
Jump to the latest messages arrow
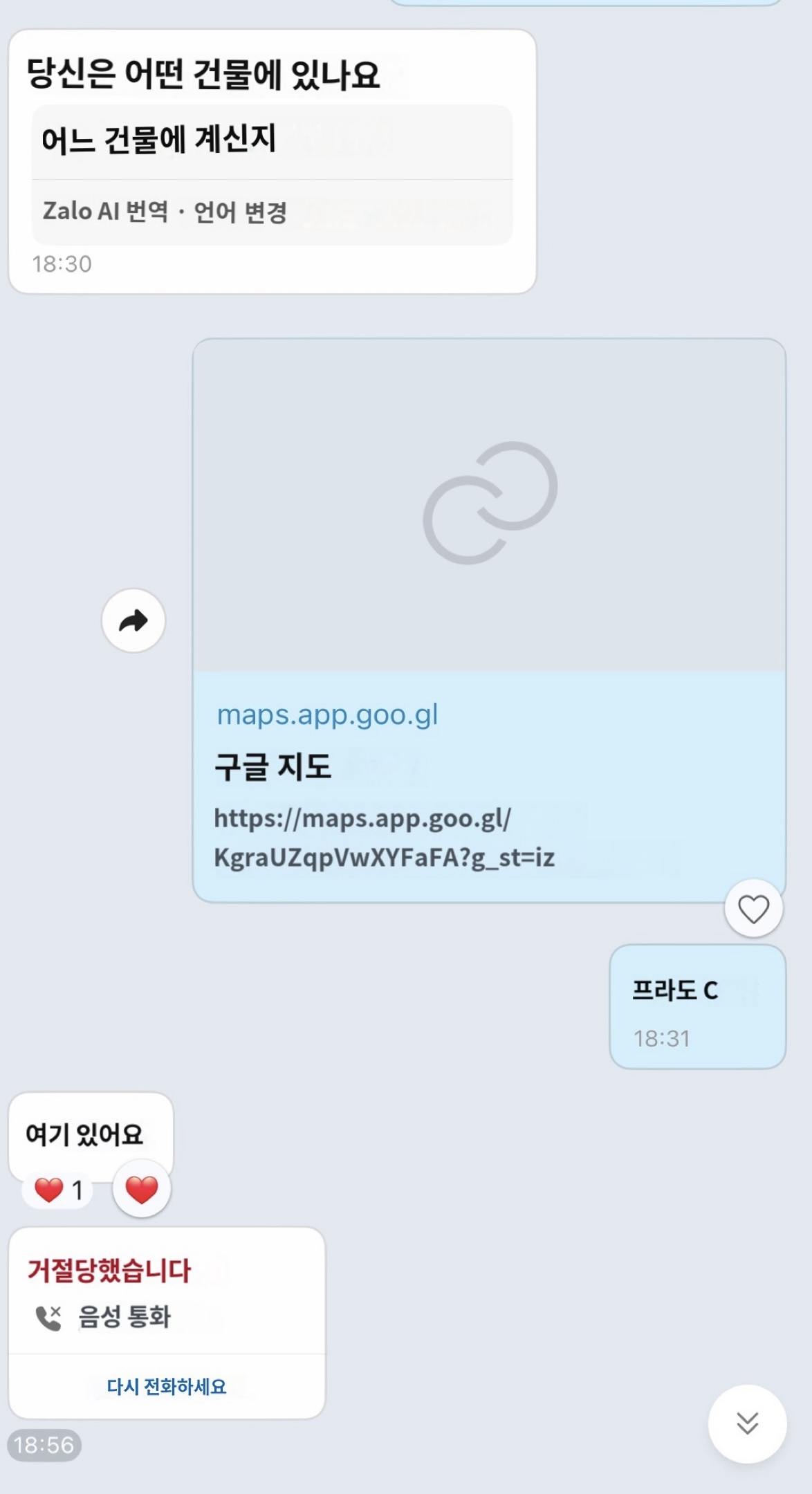pos(747,1423)
